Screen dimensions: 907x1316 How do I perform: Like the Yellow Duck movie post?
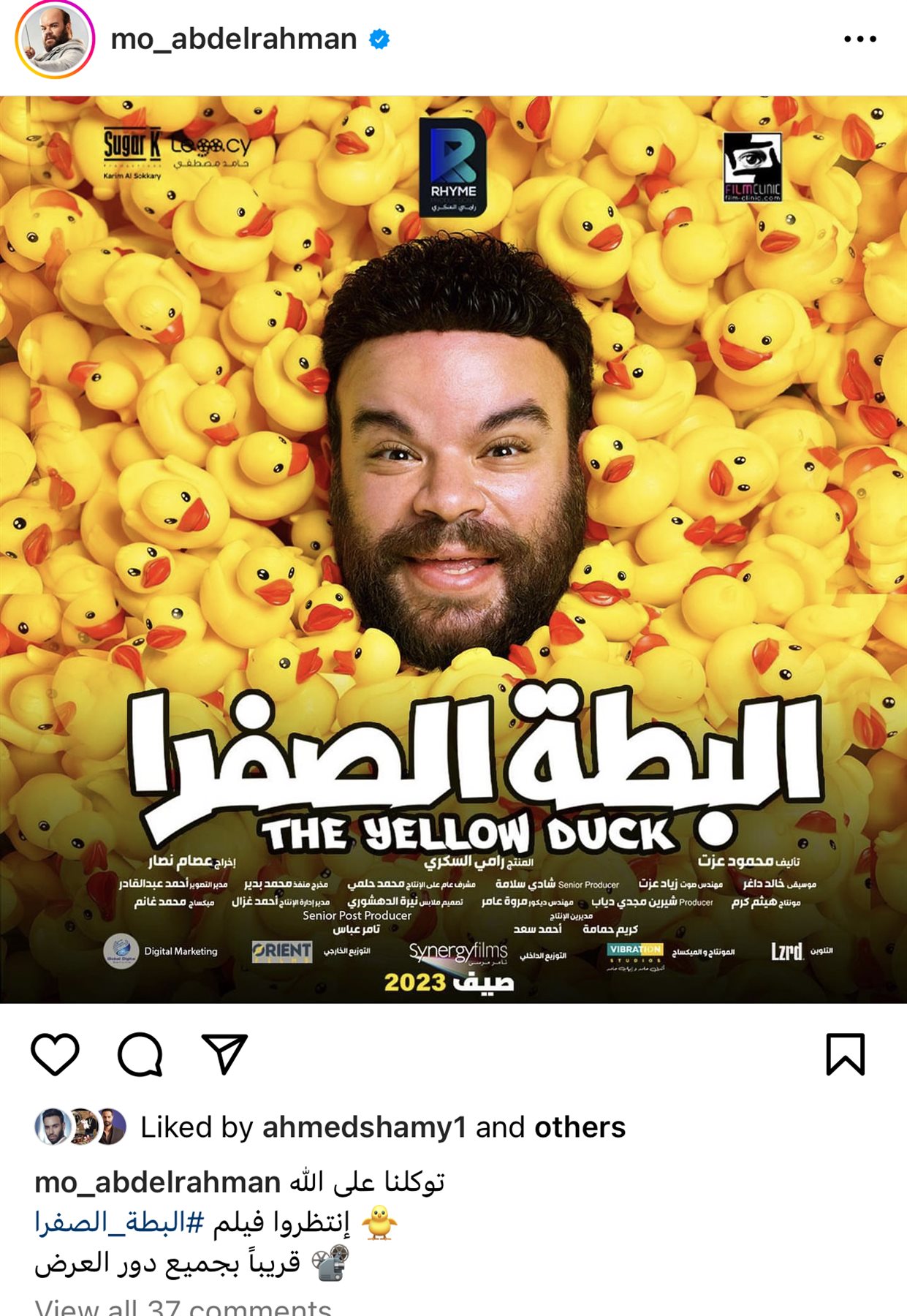(x=55, y=1054)
